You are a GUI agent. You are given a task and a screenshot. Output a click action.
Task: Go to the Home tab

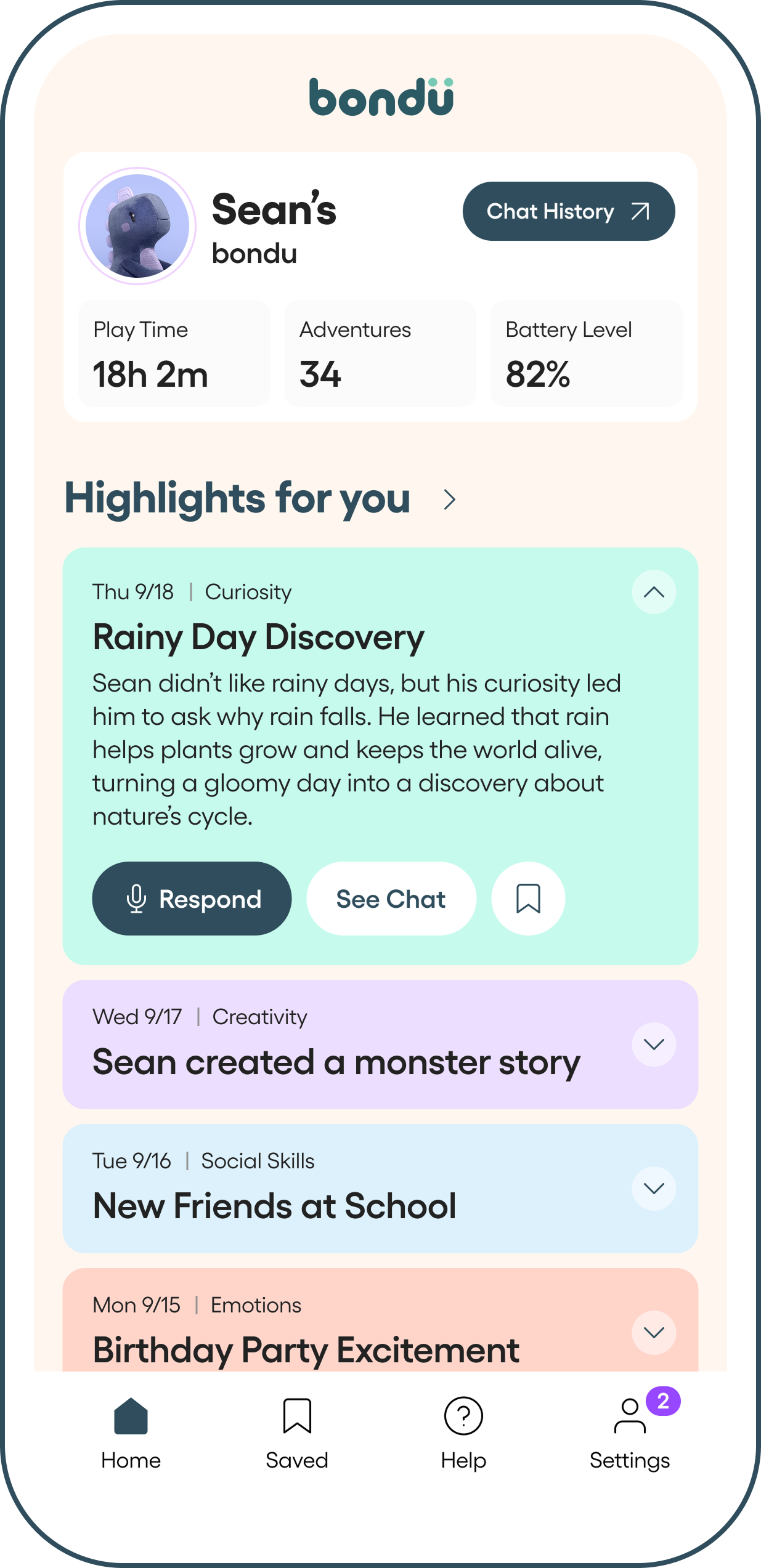pos(131,1433)
